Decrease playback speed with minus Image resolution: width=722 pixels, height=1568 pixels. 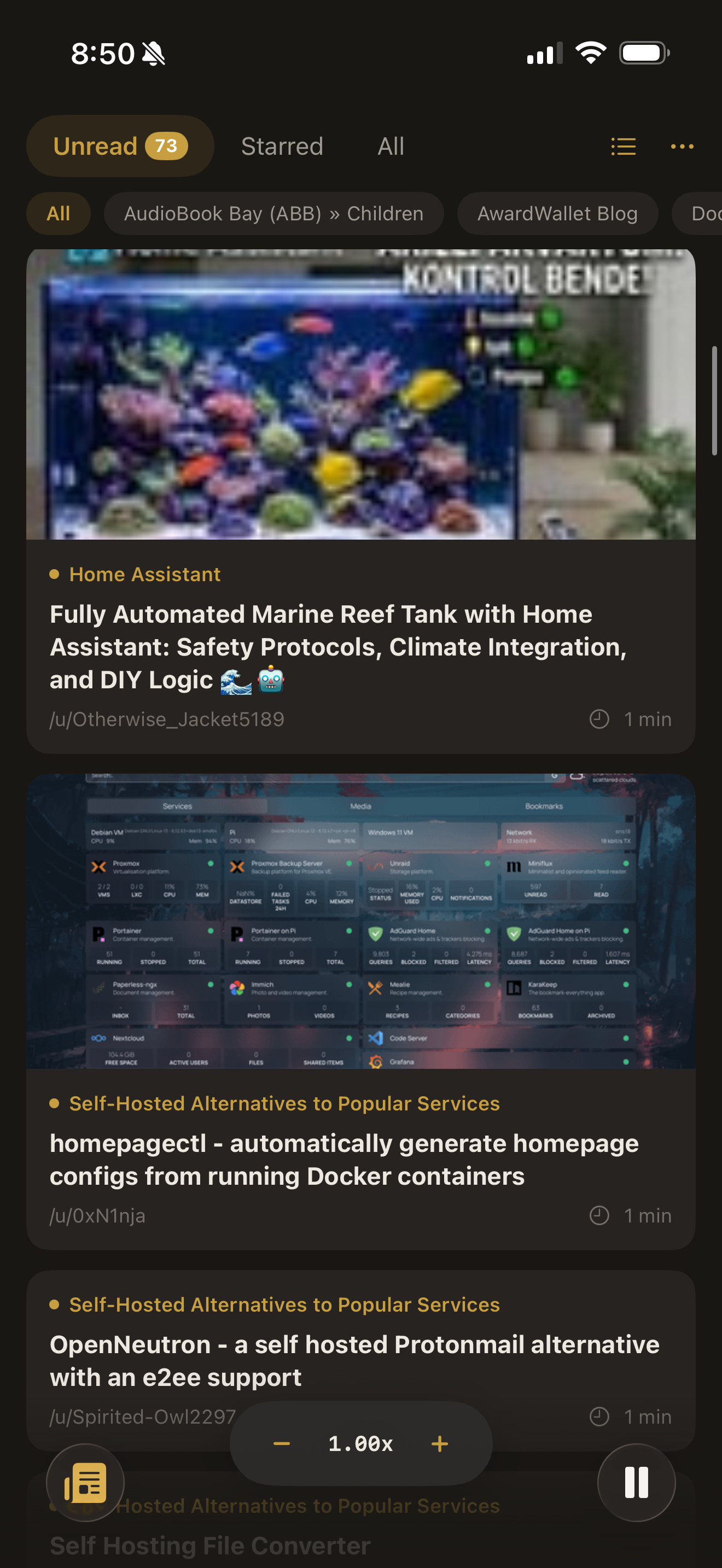(281, 1443)
